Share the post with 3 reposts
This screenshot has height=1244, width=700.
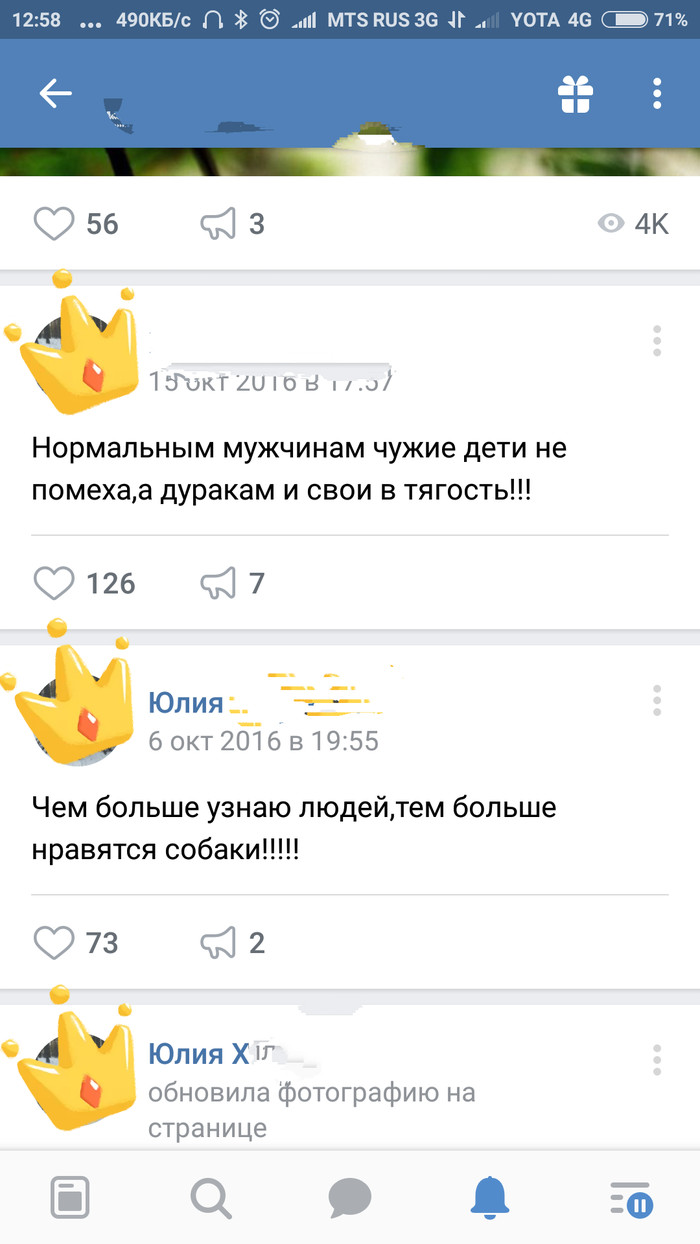(219, 224)
